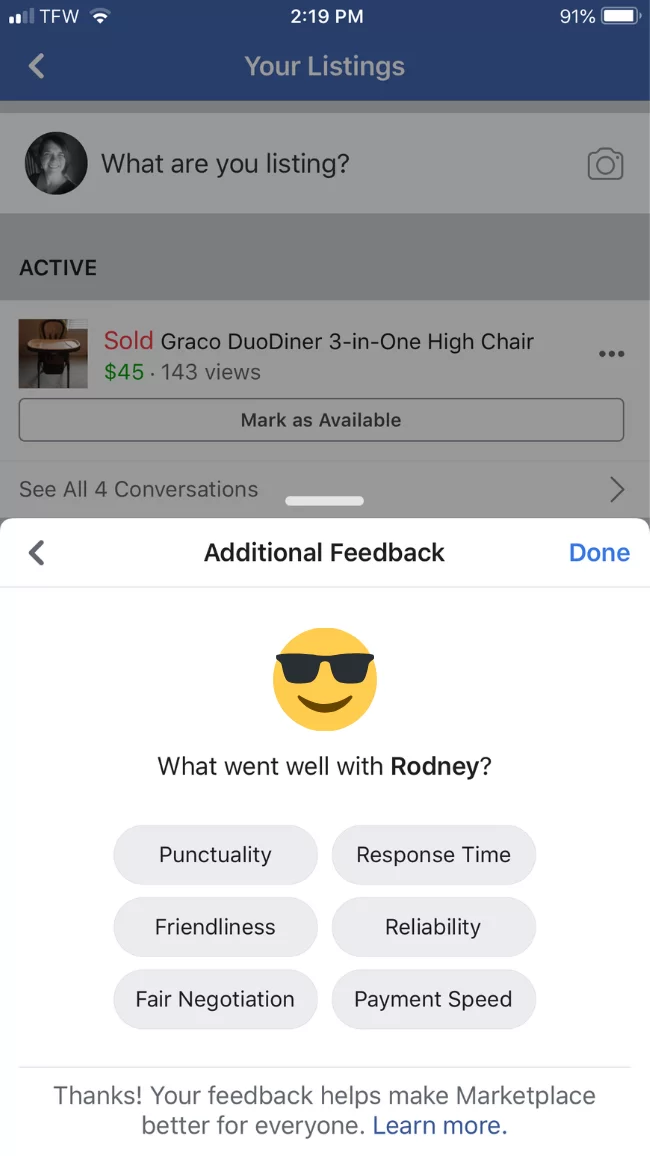The image size is (650, 1156).
Task: Open options menu for the Graco listing
Action: click(x=610, y=354)
